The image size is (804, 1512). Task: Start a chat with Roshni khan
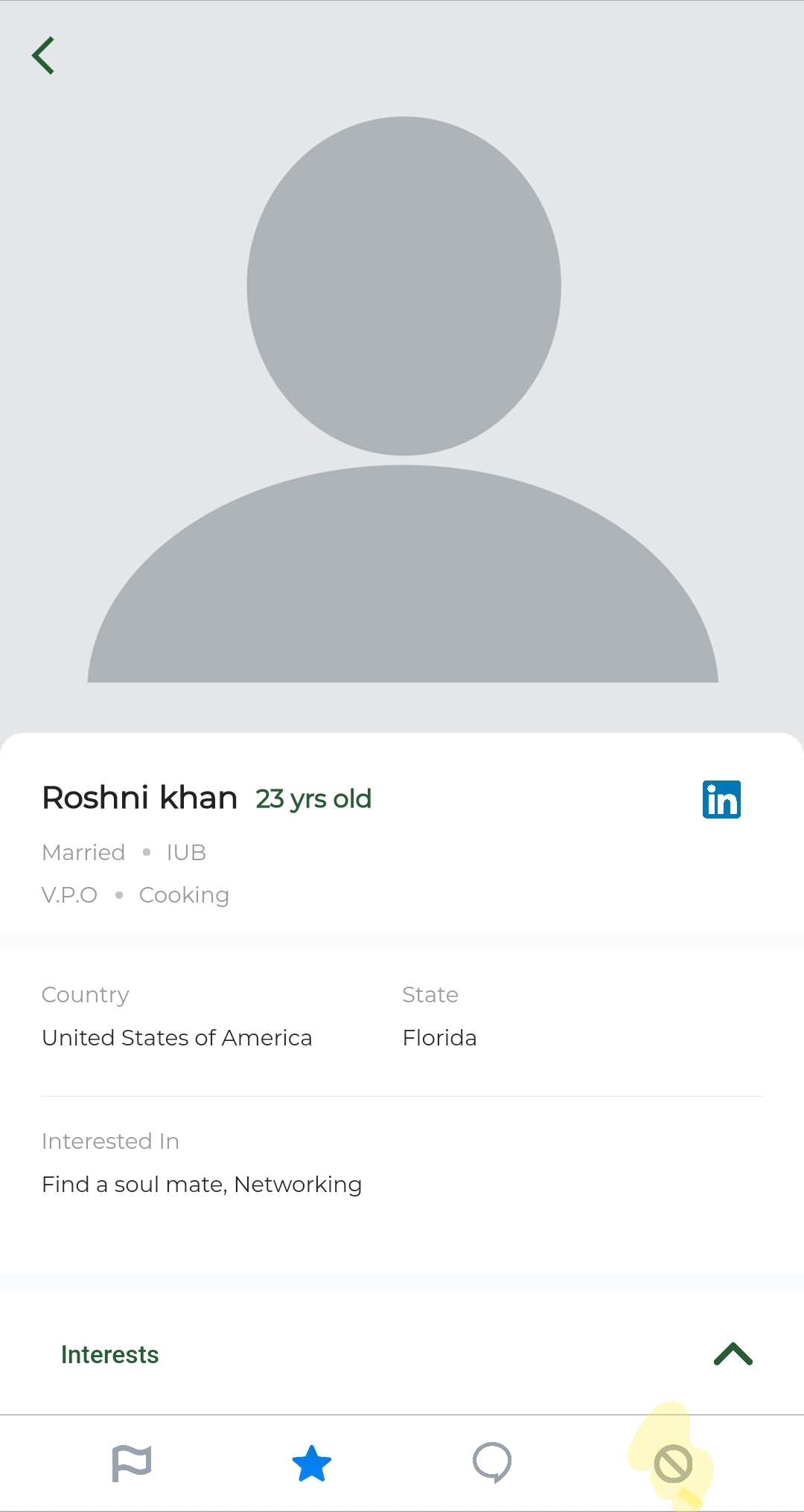pyautogui.click(x=492, y=1463)
